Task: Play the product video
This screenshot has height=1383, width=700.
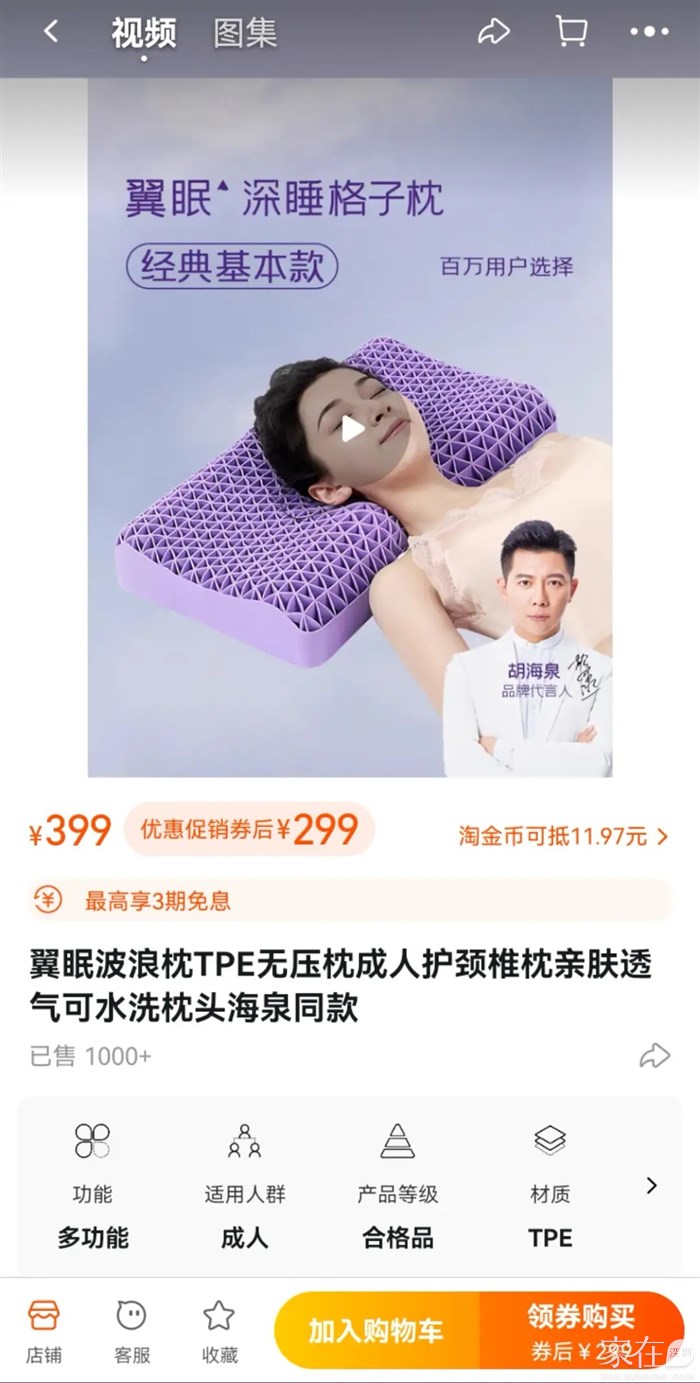Action: coord(350,429)
